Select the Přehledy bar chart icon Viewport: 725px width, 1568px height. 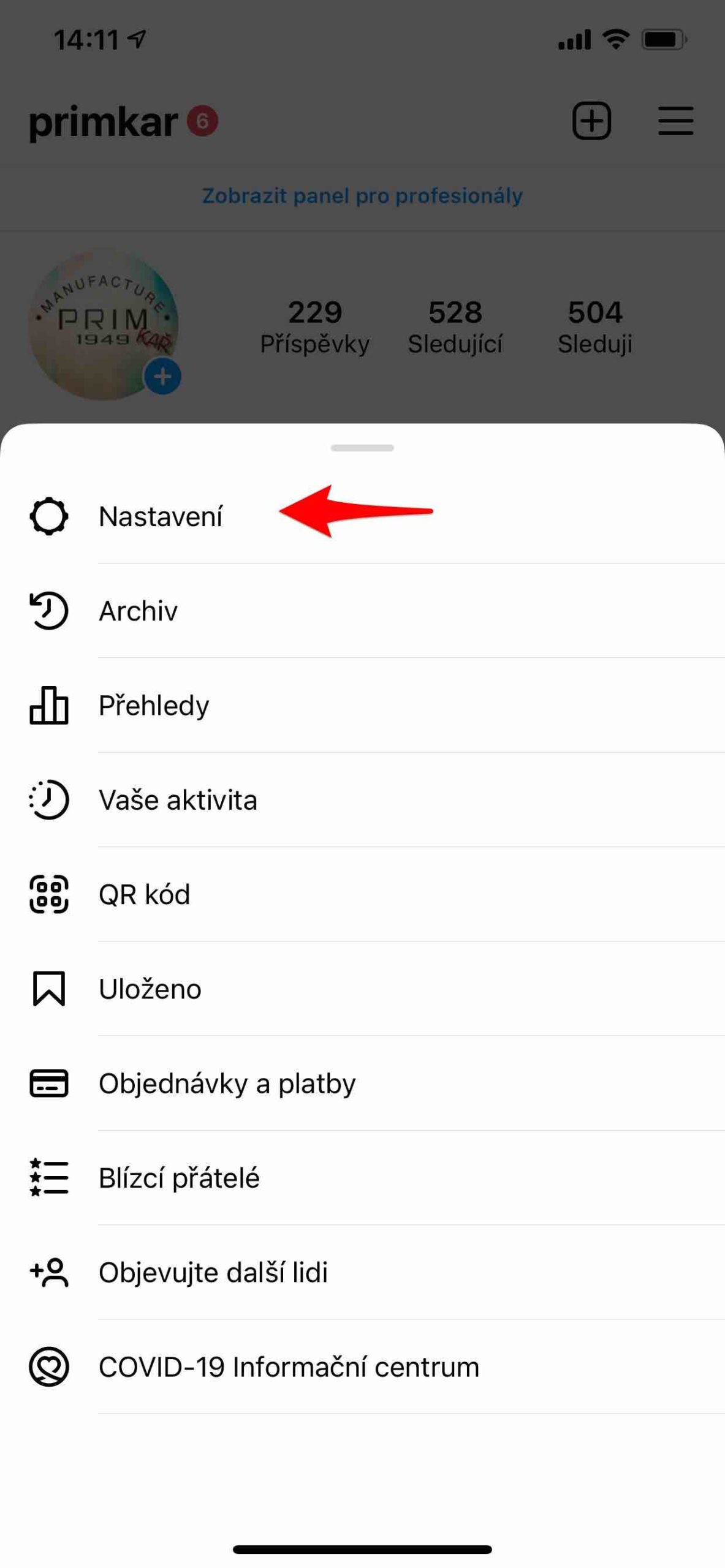(x=49, y=706)
